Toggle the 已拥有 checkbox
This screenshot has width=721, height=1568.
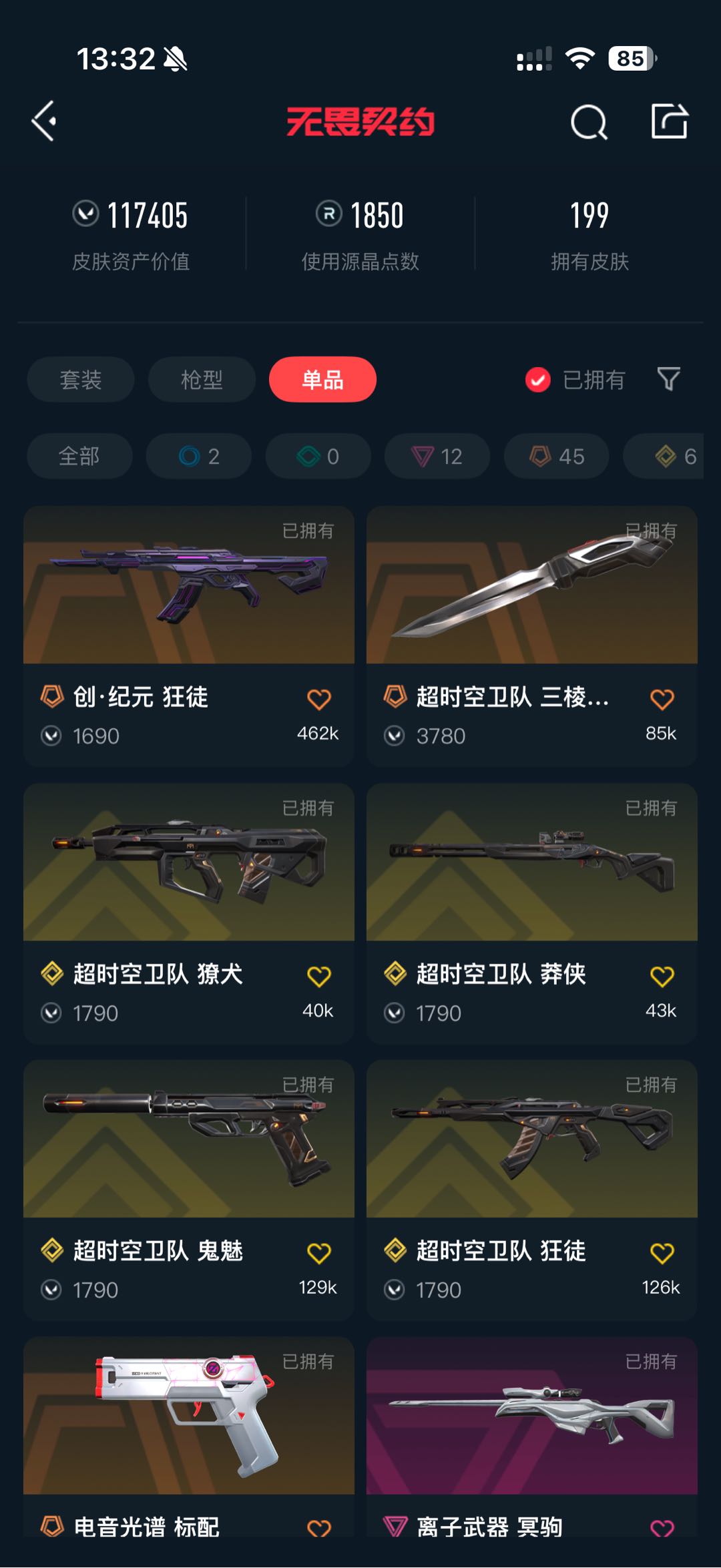point(538,380)
